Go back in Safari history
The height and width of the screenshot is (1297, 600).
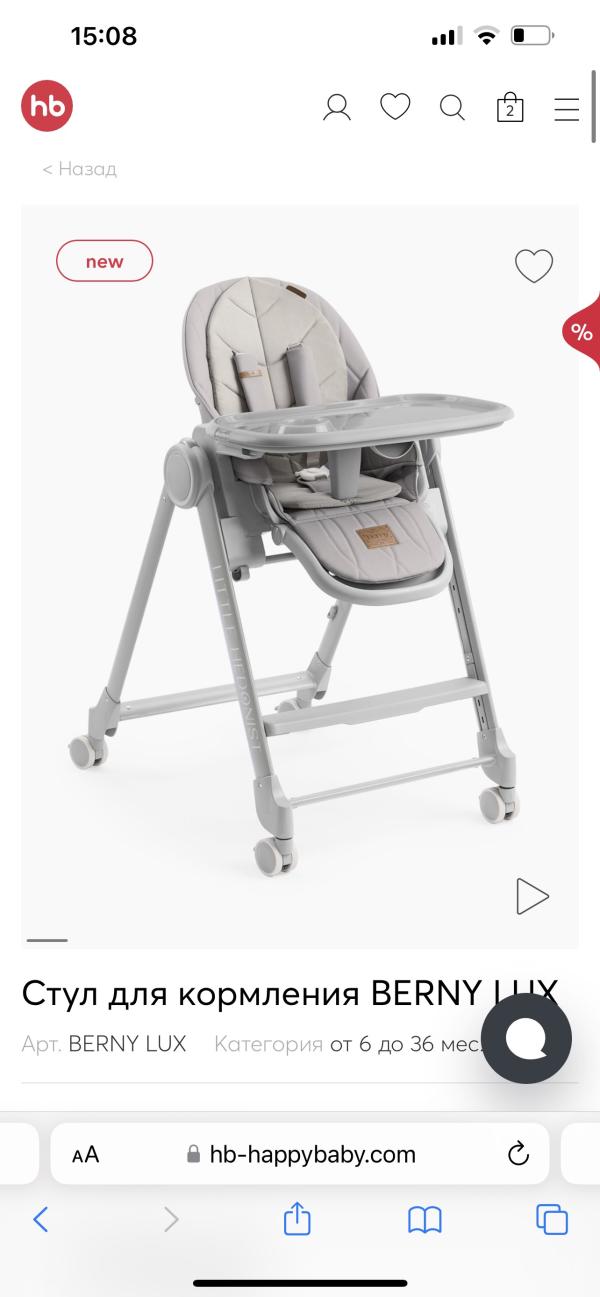point(41,1219)
